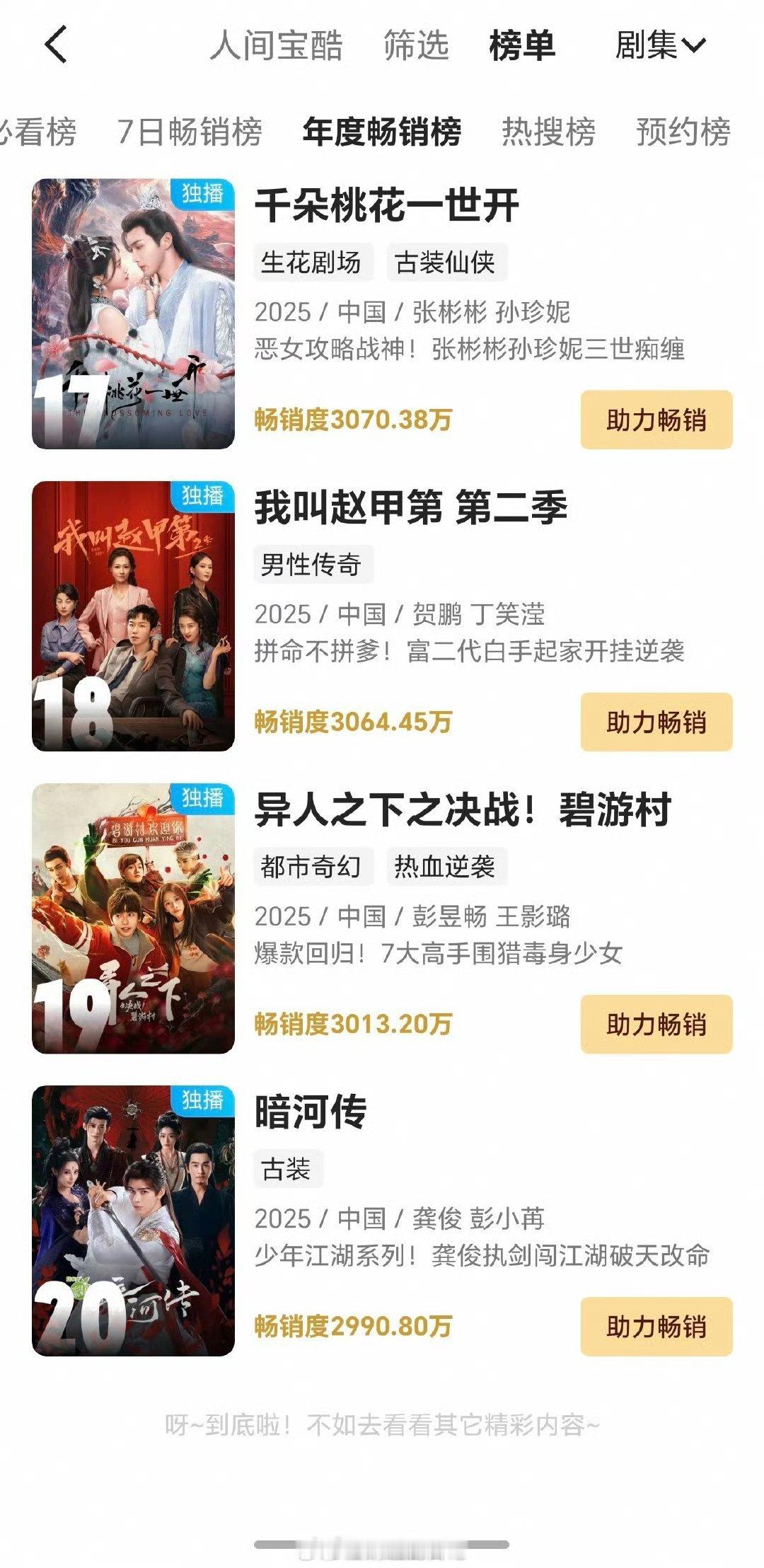Screen dimensions: 764x1568
Task: Open 人间宝酷 in the top bar
Action: [x=276, y=46]
